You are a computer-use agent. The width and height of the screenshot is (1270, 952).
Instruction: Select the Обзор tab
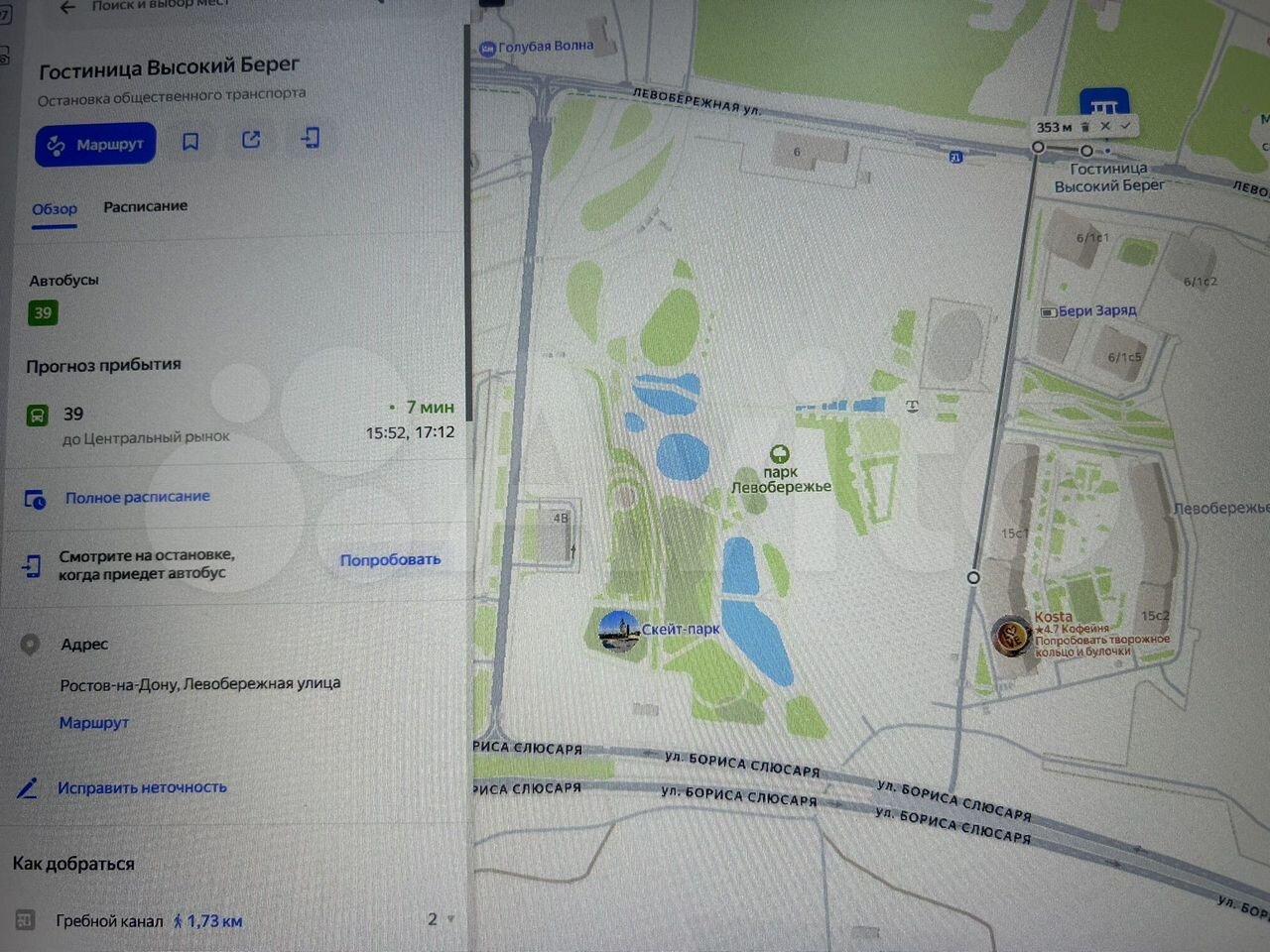tap(55, 209)
